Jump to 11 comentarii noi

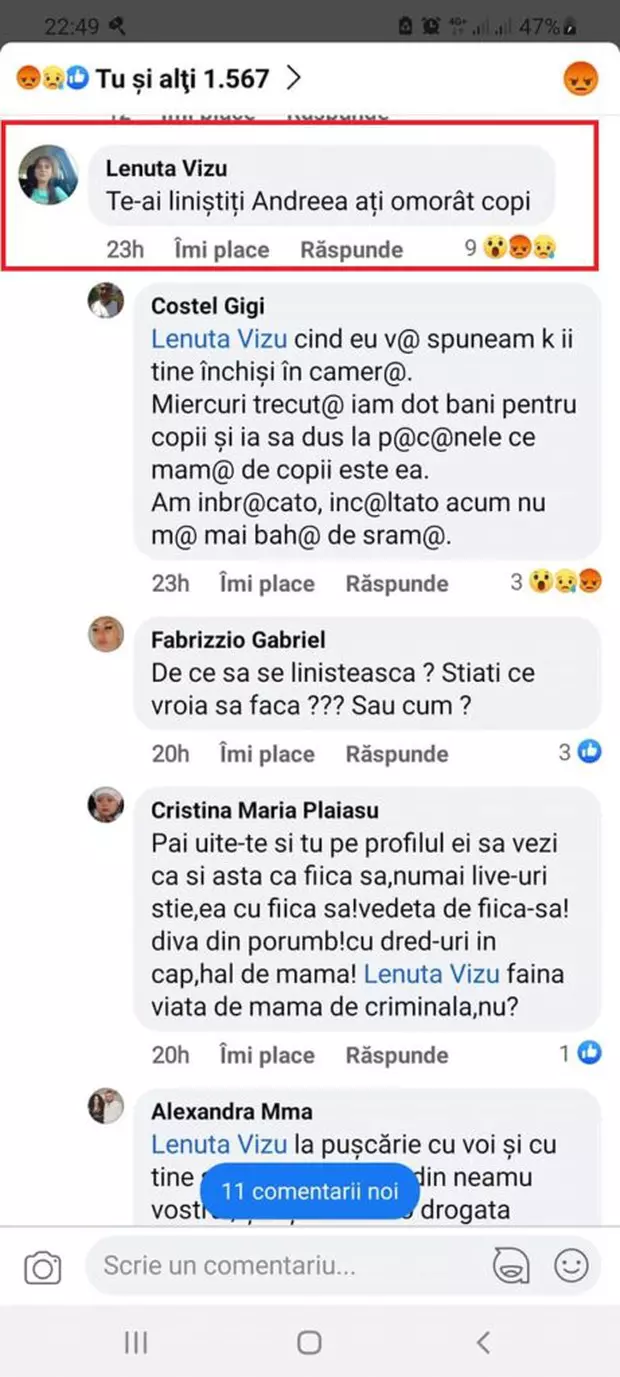309,1191
